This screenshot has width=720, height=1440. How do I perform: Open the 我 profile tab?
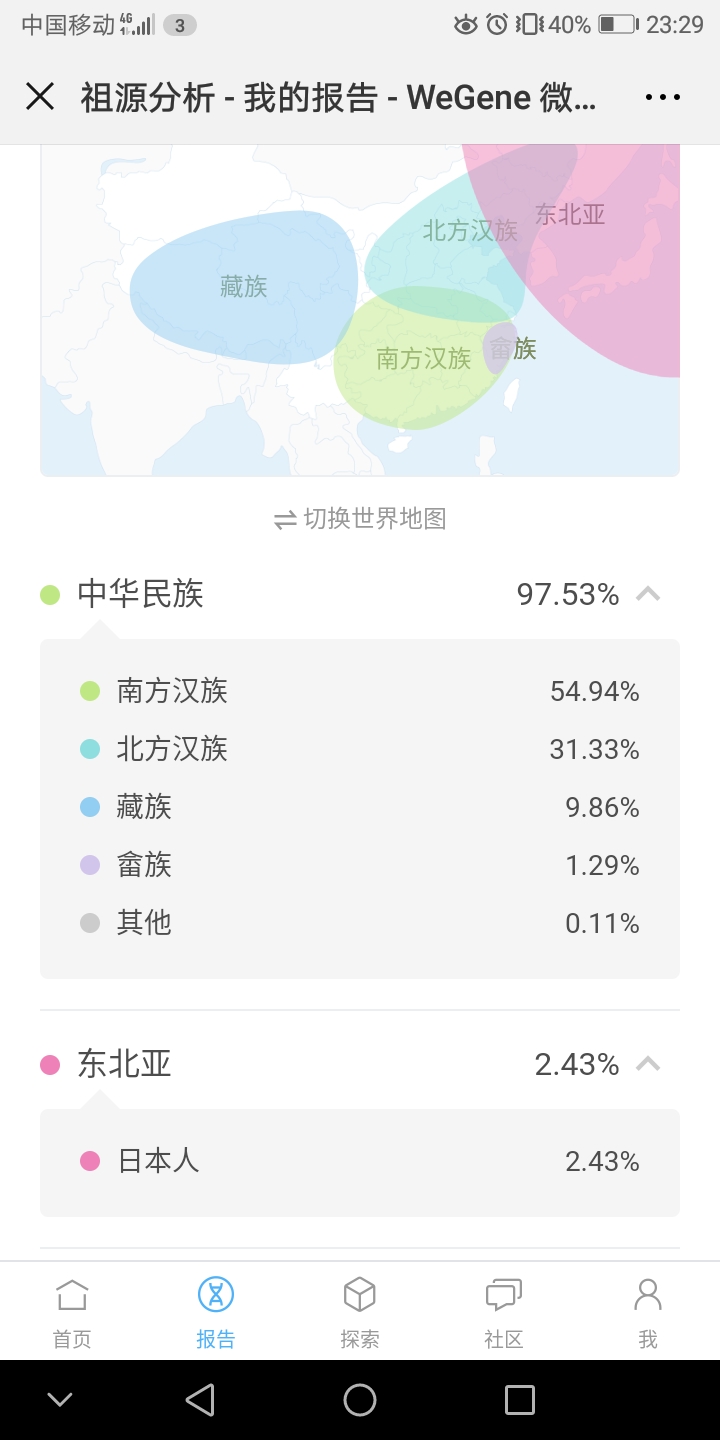pyautogui.click(x=648, y=1312)
